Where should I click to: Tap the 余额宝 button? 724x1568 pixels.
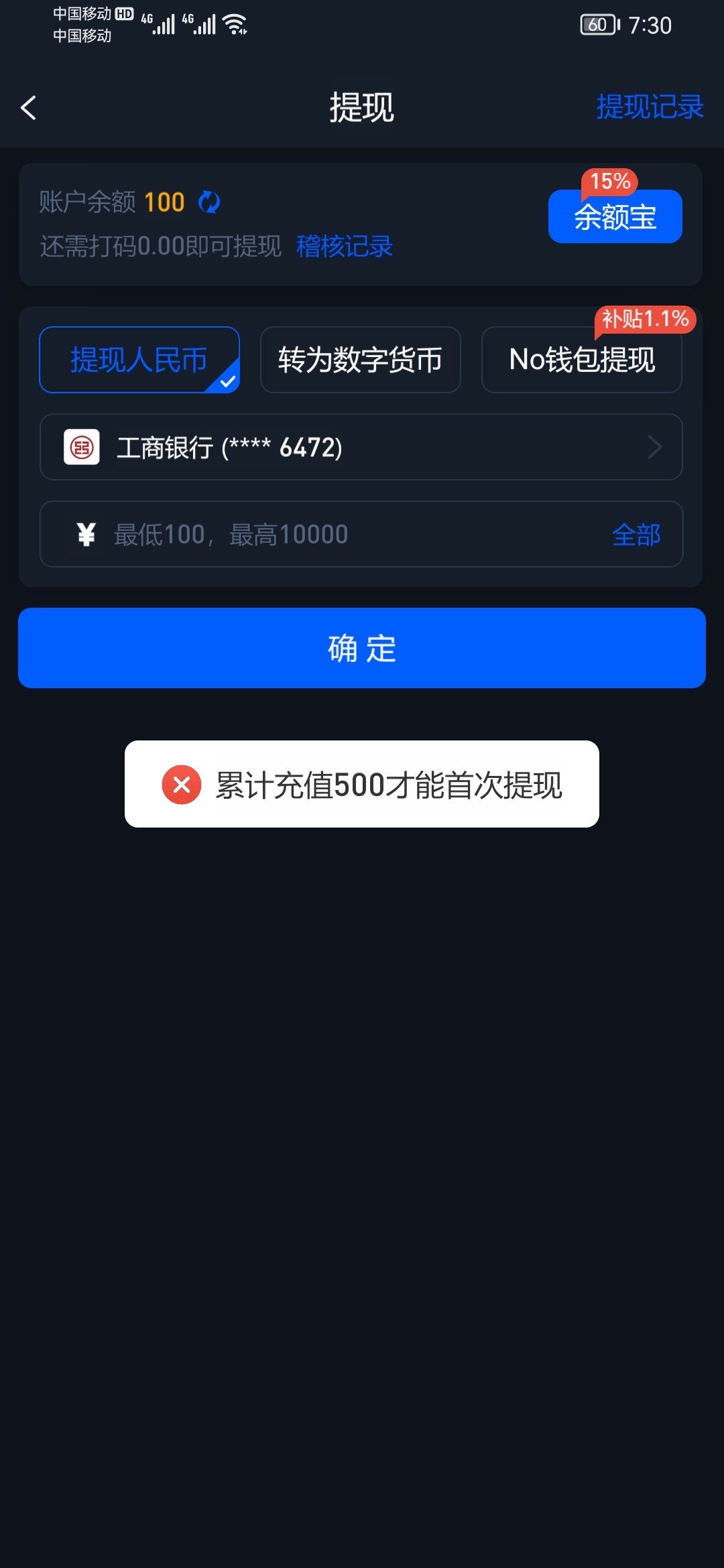pos(615,216)
